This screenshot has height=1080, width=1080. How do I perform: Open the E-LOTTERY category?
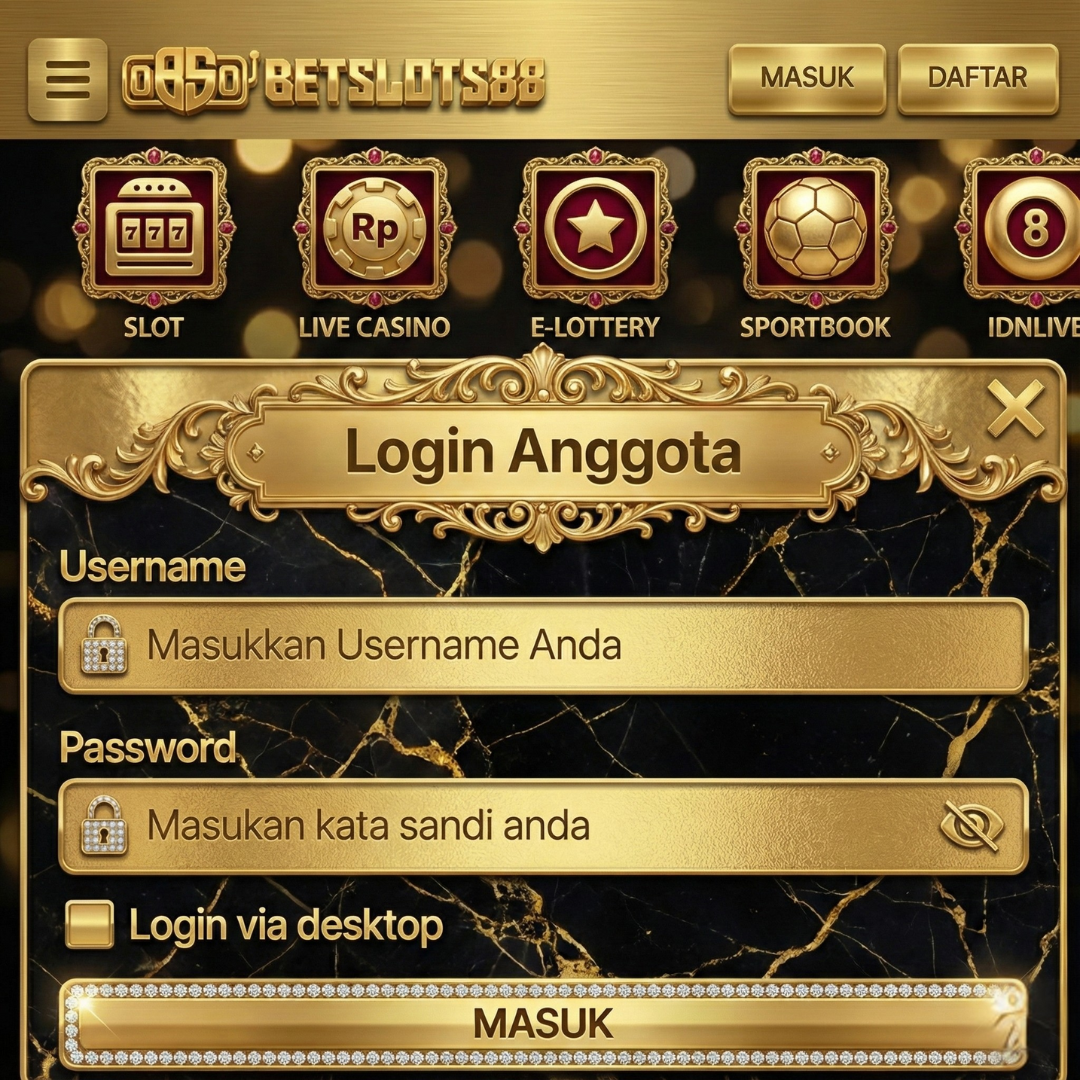pyautogui.click(x=595, y=245)
